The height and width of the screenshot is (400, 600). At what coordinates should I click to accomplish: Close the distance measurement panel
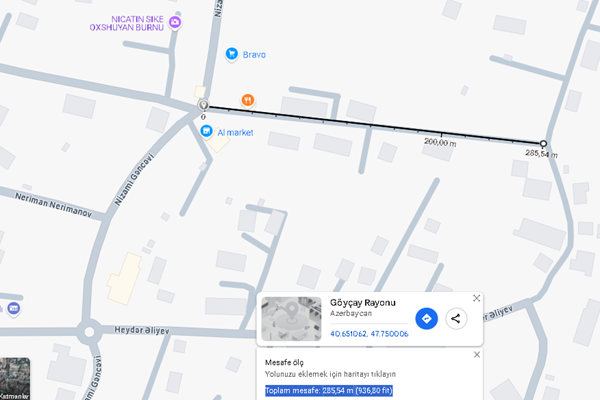[x=476, y=354]
